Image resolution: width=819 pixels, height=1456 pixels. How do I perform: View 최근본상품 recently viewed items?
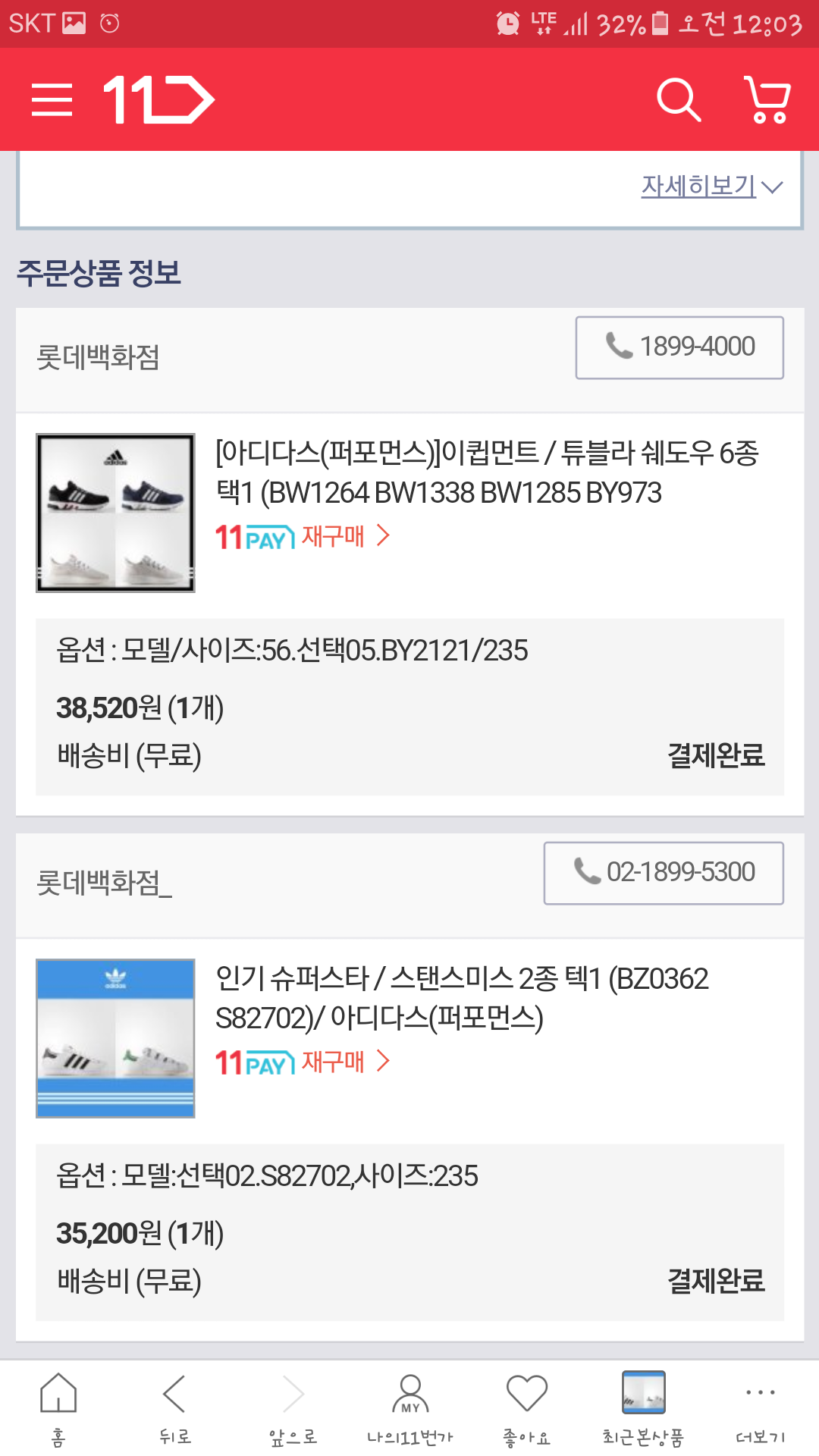643,1407
